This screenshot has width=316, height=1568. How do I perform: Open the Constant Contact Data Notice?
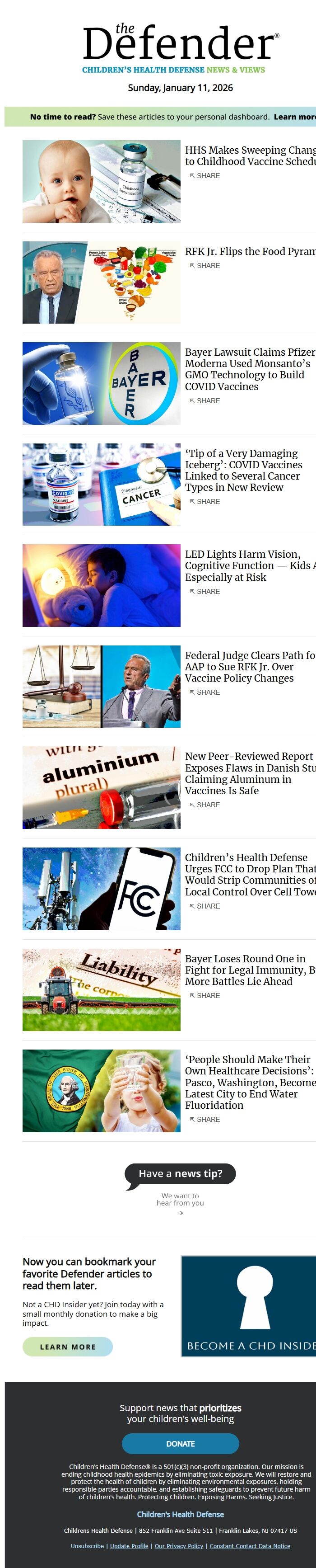click(250, 1545)
